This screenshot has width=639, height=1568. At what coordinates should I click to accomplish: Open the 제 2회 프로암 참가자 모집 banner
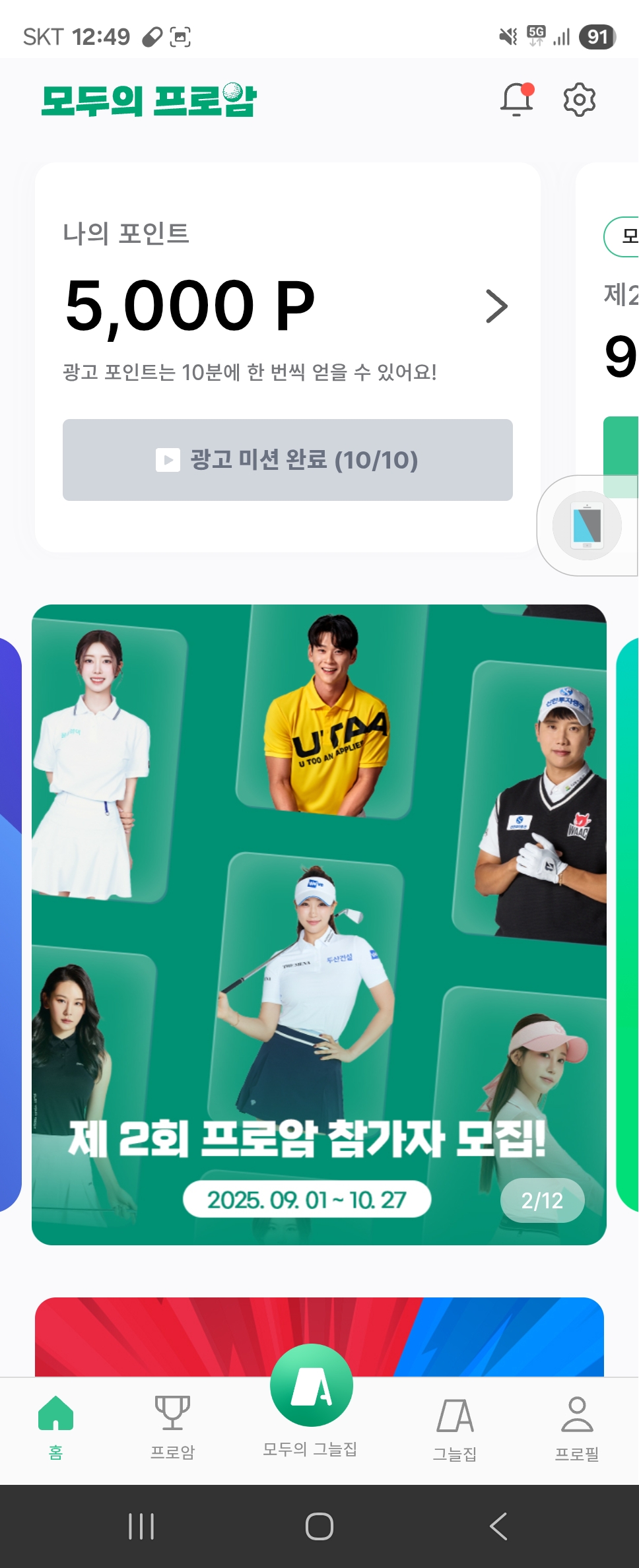tap(319, 924)
